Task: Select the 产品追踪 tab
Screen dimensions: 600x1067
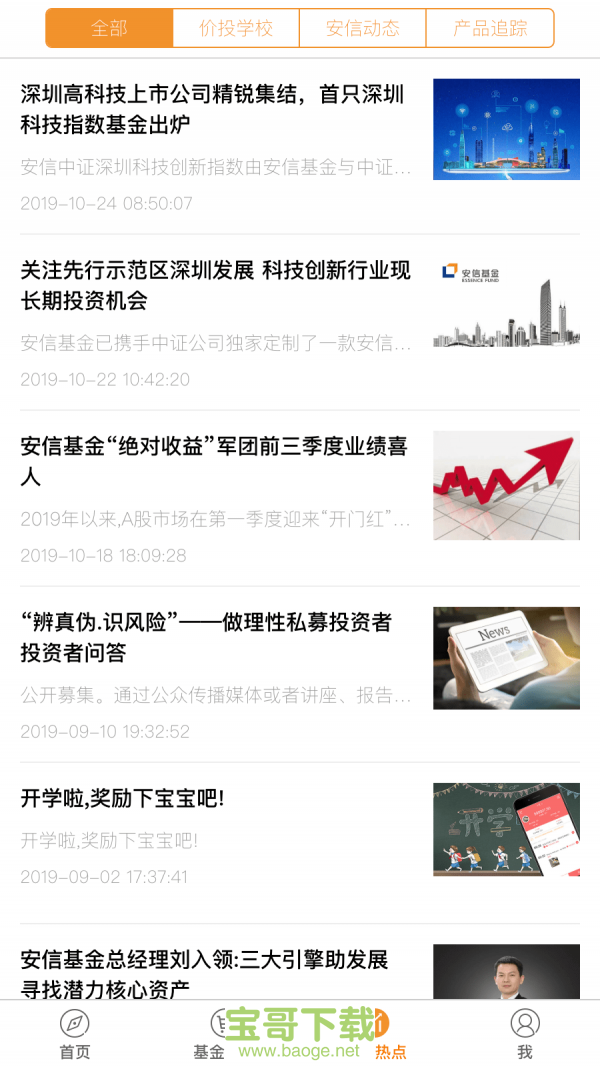Action: (490, 28)
